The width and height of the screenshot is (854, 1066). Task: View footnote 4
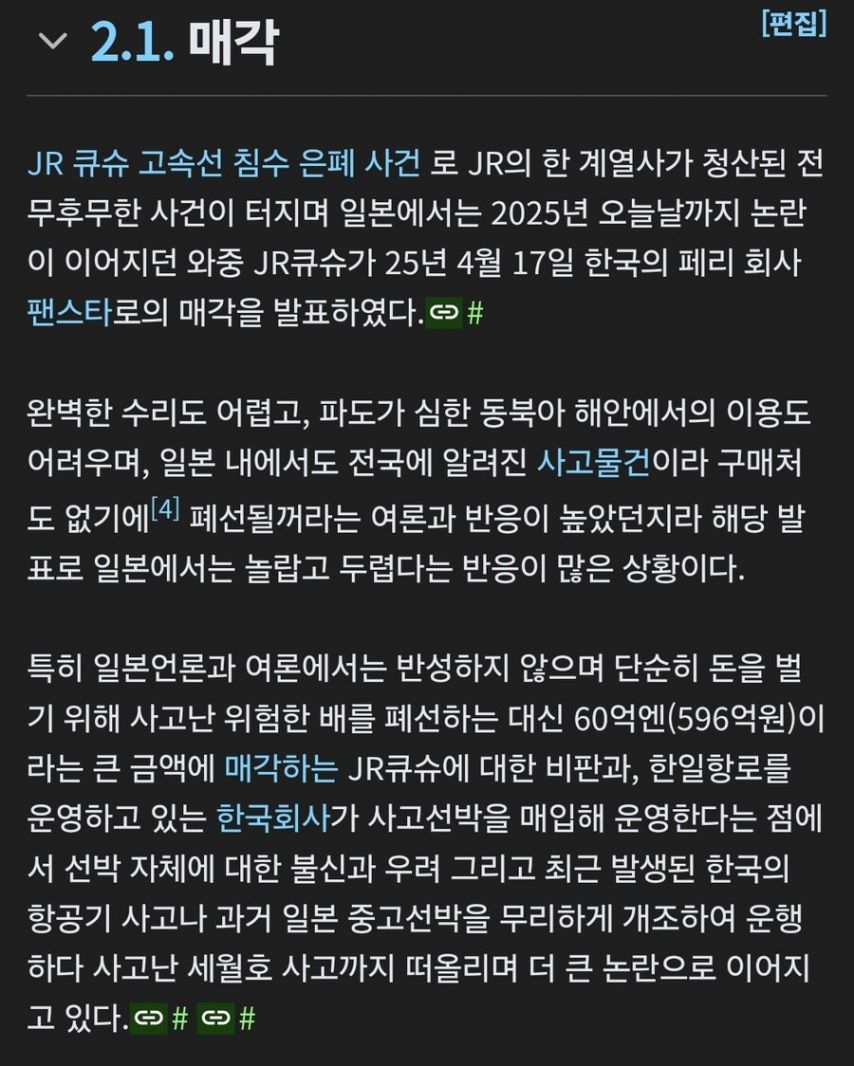[x=164, y=509]
